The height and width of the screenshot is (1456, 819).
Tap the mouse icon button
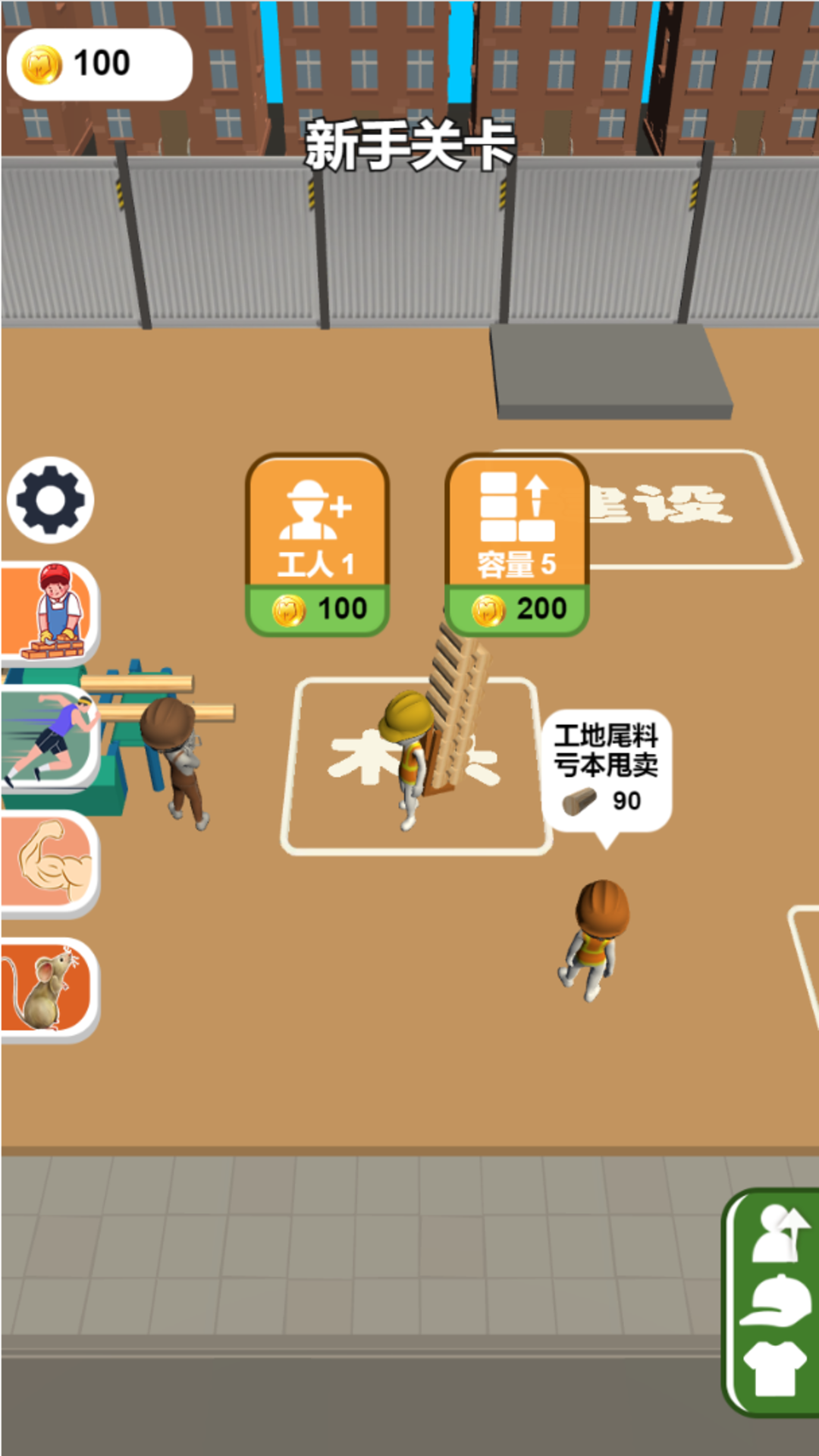pos(49,990)
